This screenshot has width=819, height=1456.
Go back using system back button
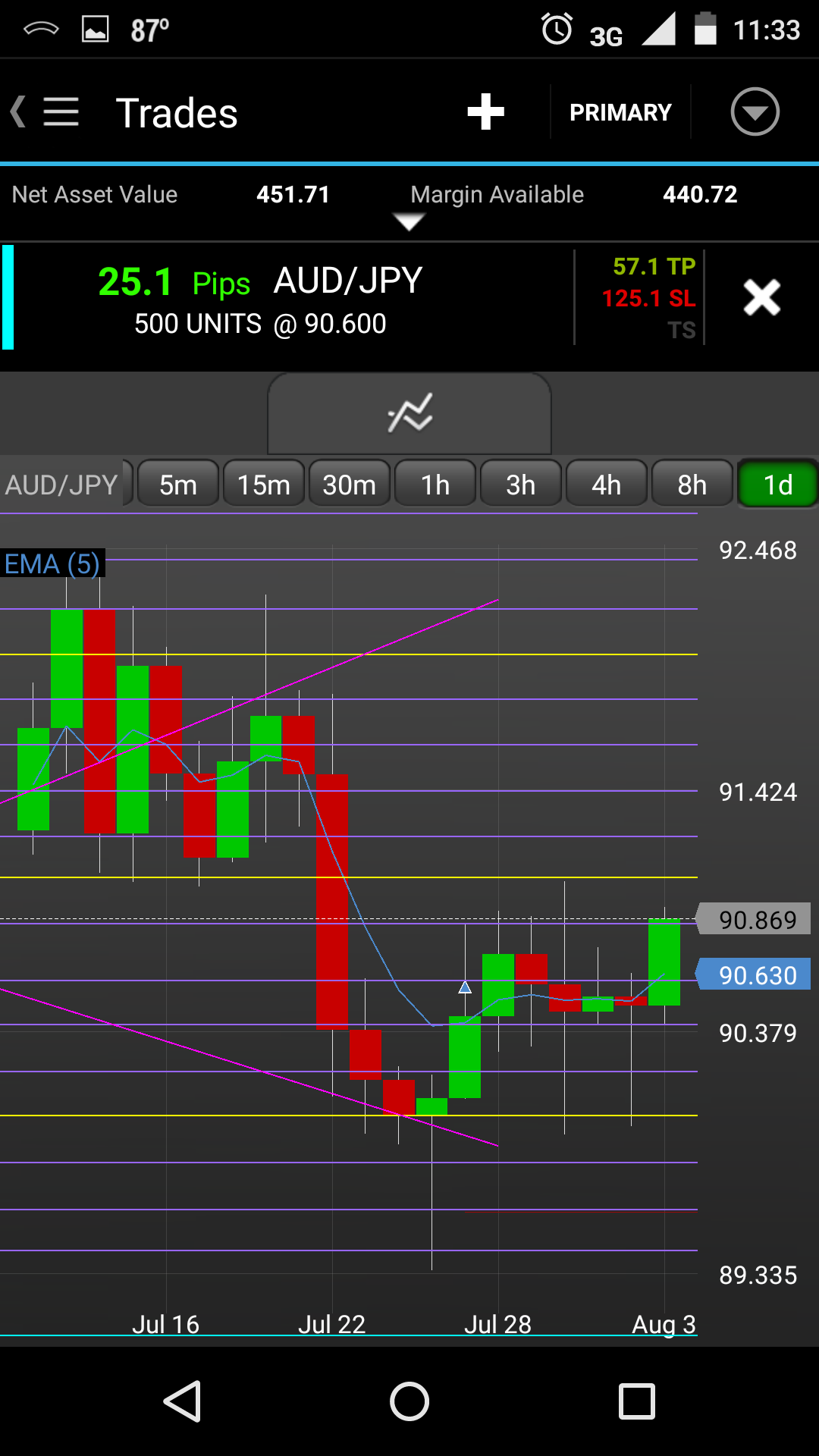coord(182,1401)
